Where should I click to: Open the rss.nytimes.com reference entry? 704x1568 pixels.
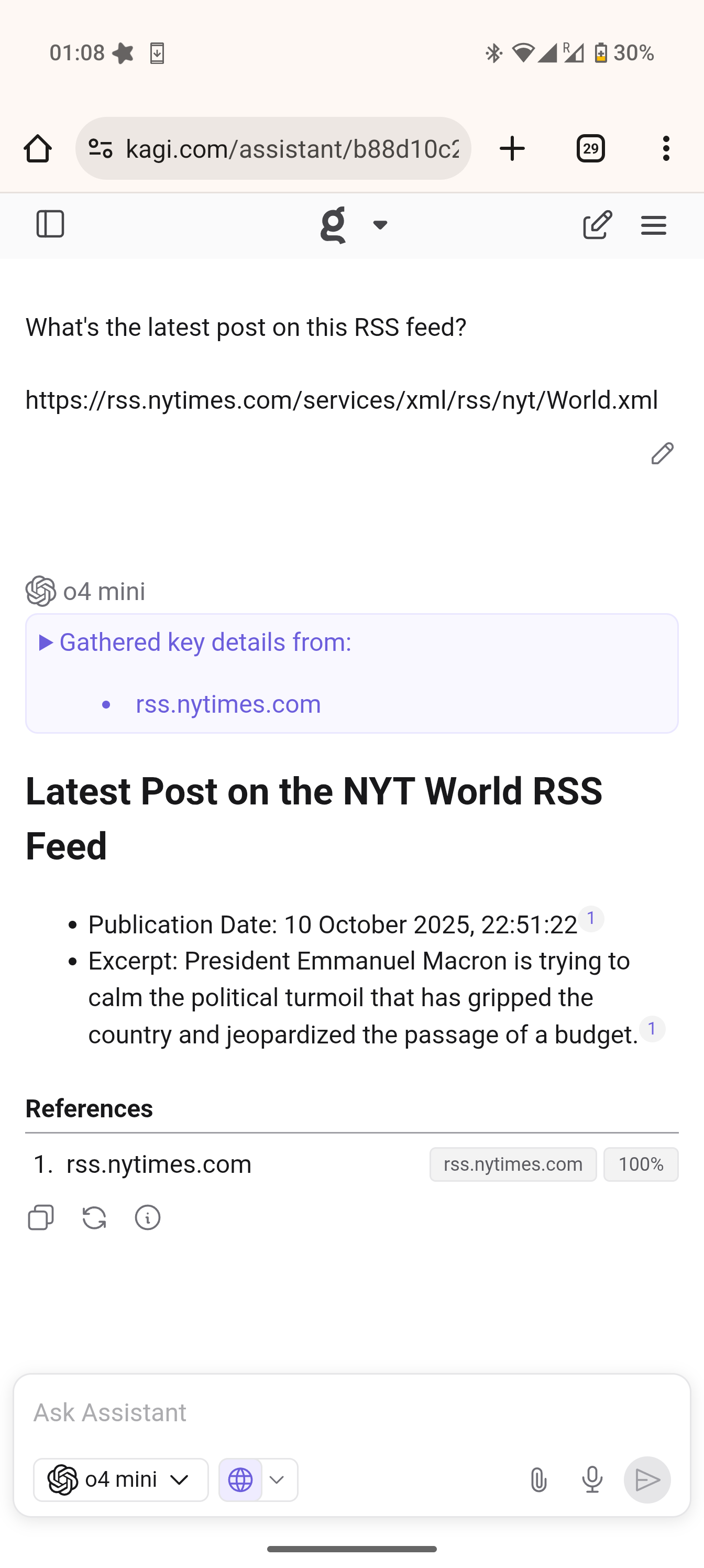tap(159, 1164)
